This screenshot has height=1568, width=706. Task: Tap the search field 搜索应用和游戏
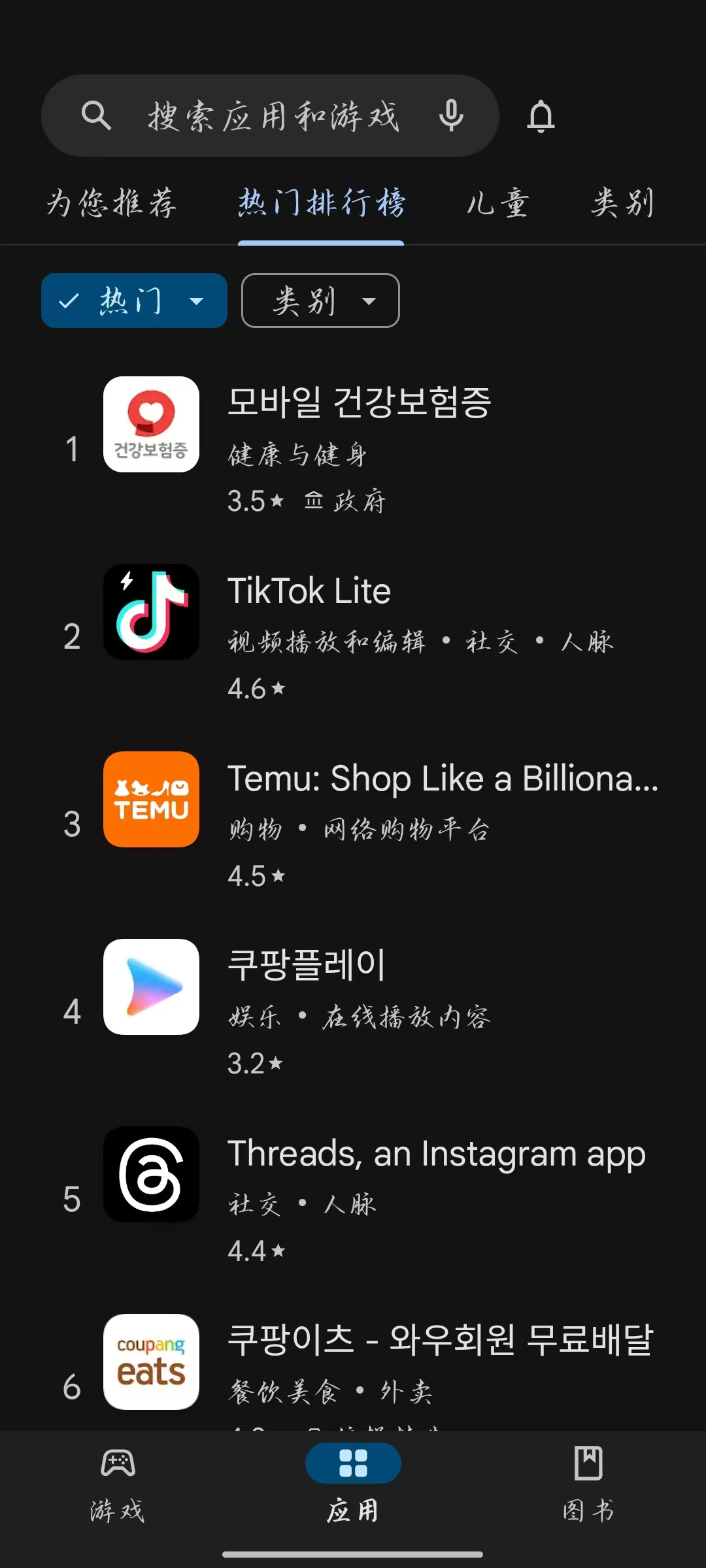272,116
